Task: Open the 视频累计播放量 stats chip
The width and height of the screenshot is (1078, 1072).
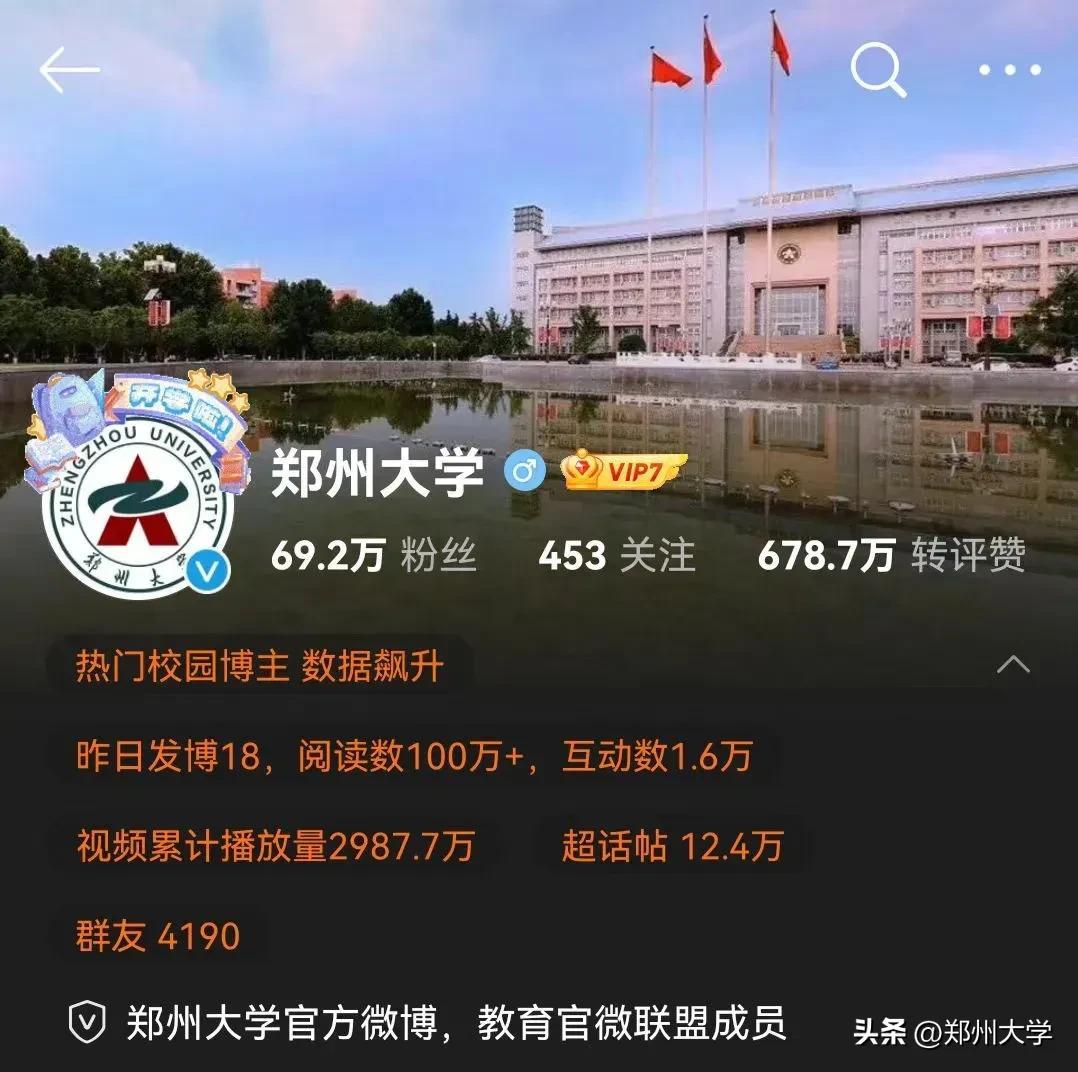Action: click(275, 846)
